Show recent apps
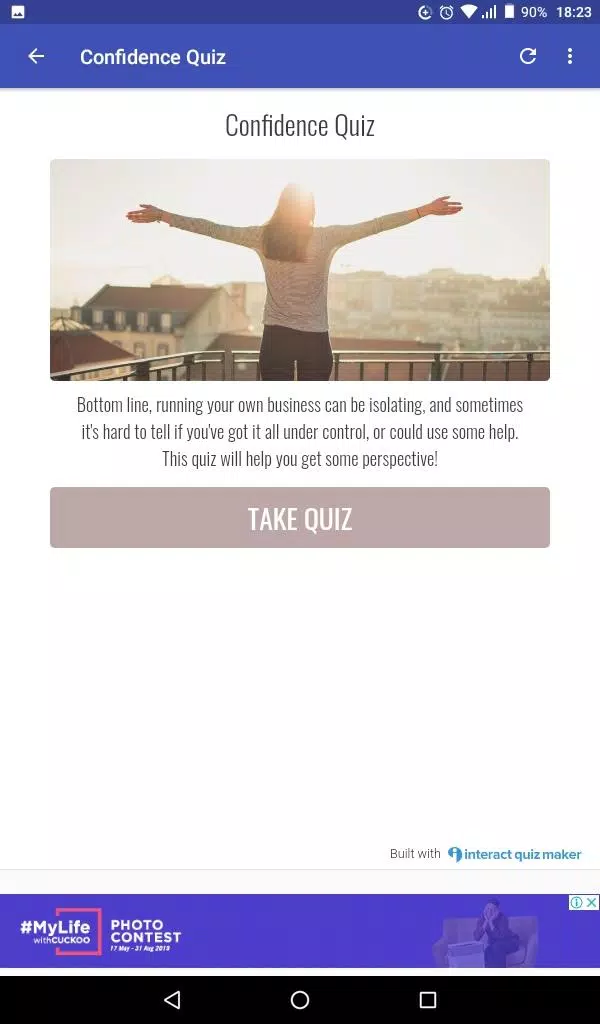Image resolution: width=600 pixels, height=1024 pixels. [428, 999]
